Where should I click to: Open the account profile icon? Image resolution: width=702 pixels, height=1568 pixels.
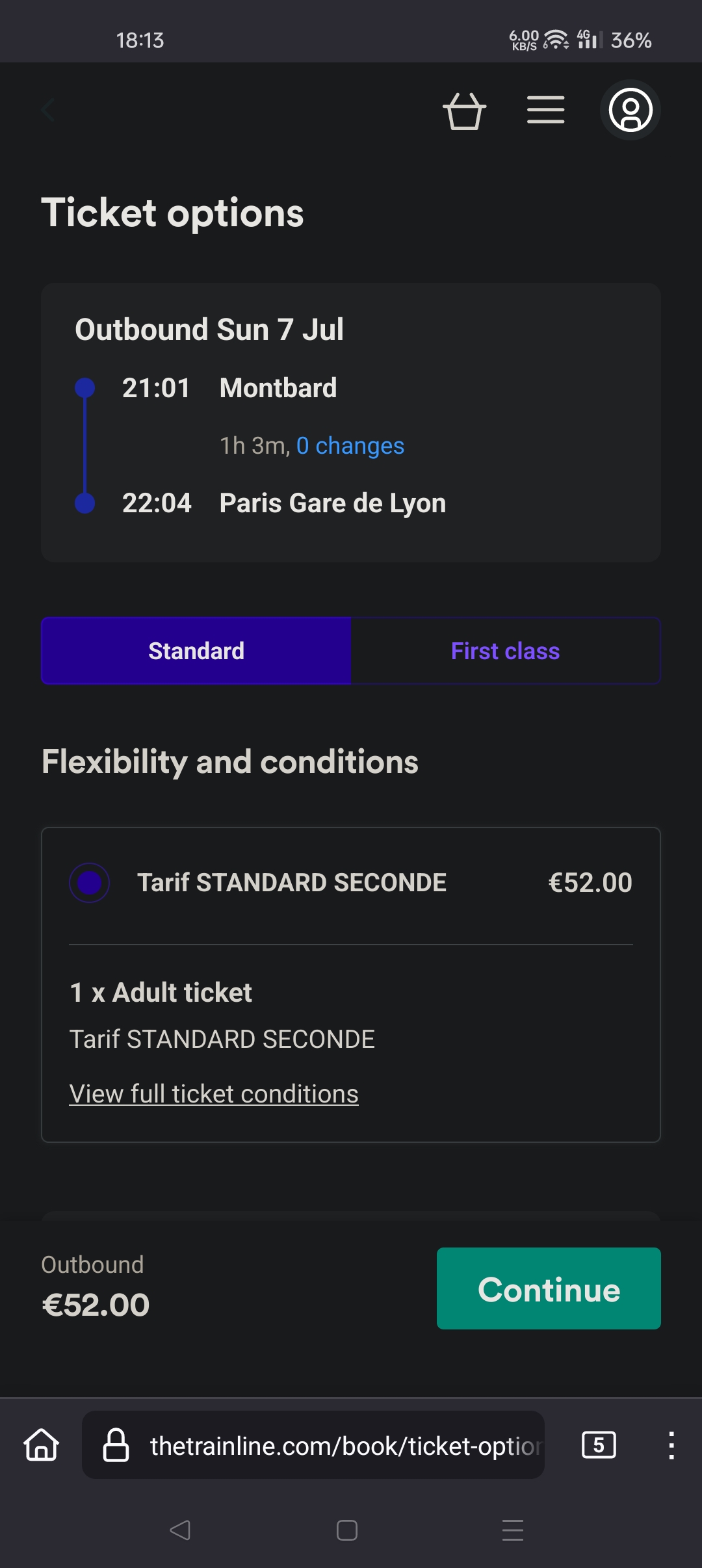point(630,110)
